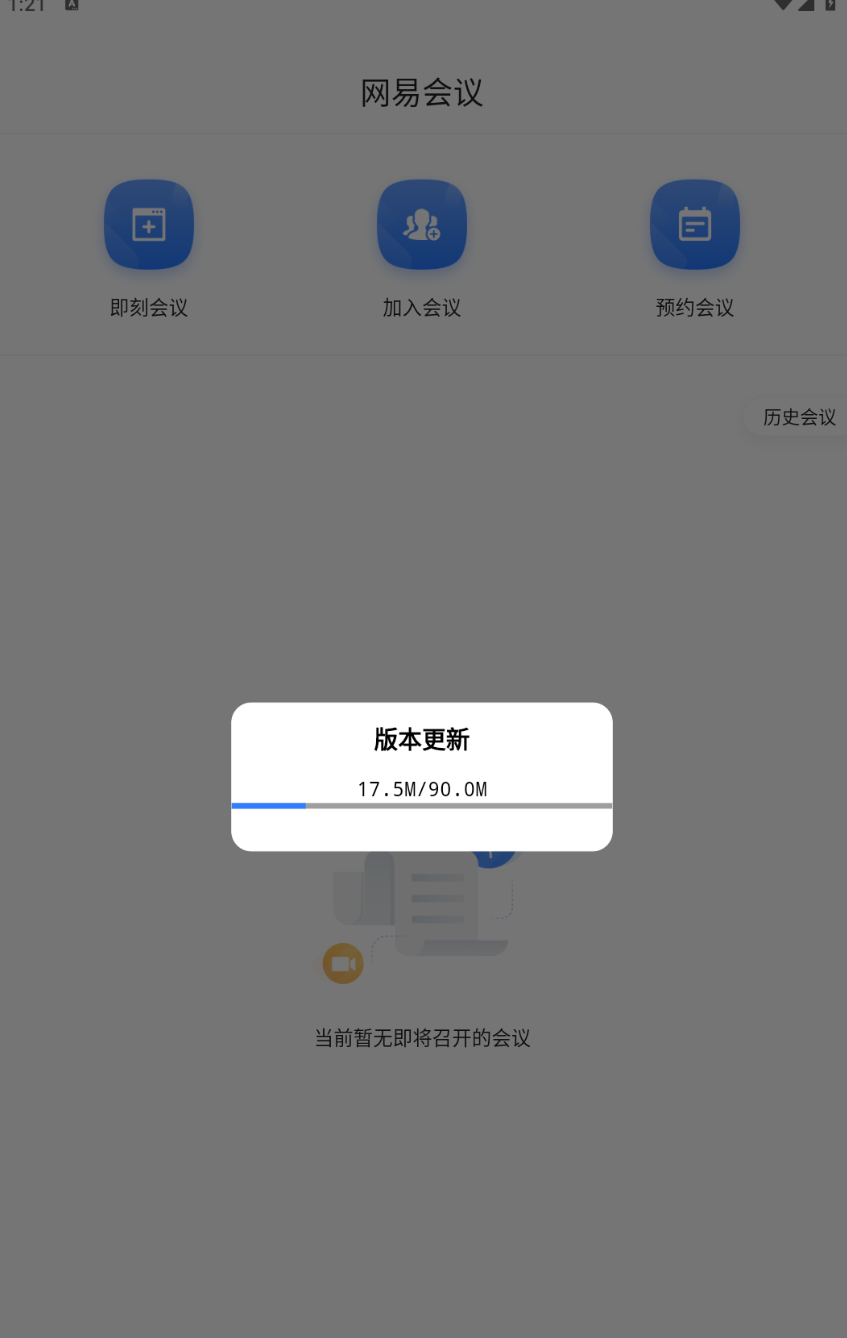
Task: Open the 历史会议 history button
Action: [798, 417]
